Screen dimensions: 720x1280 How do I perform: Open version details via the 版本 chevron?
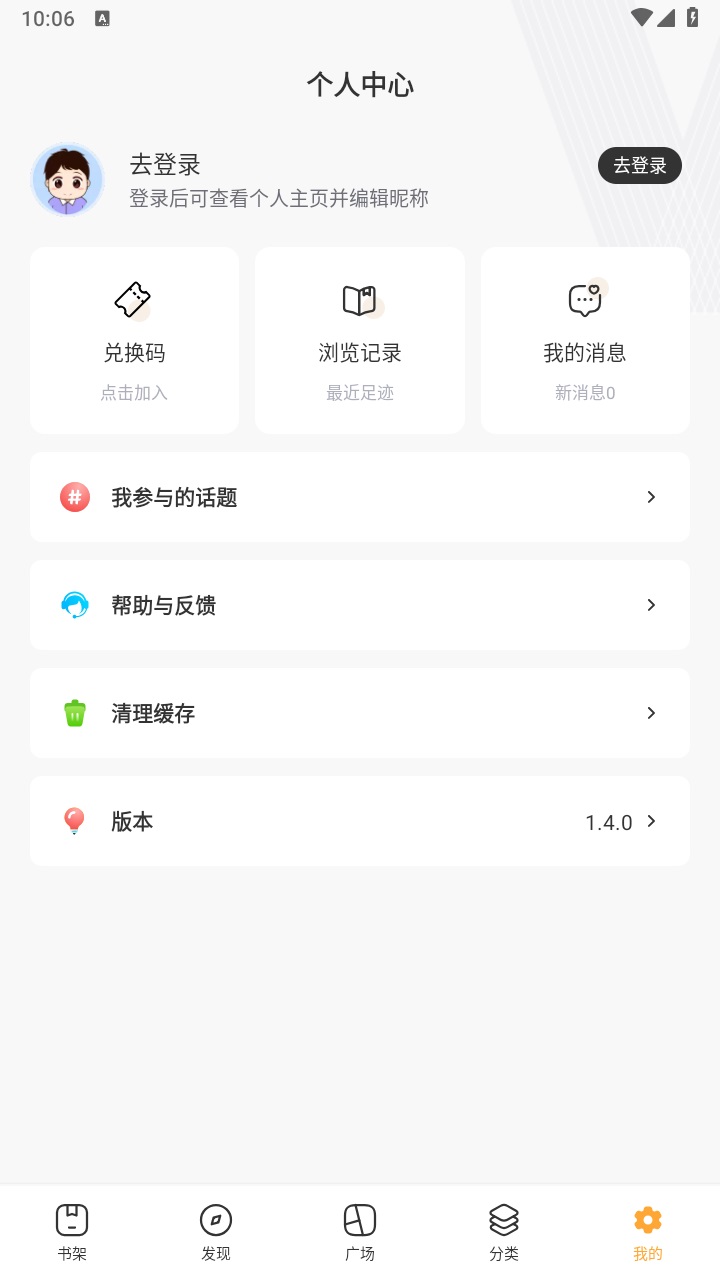[x=651, y=821]
